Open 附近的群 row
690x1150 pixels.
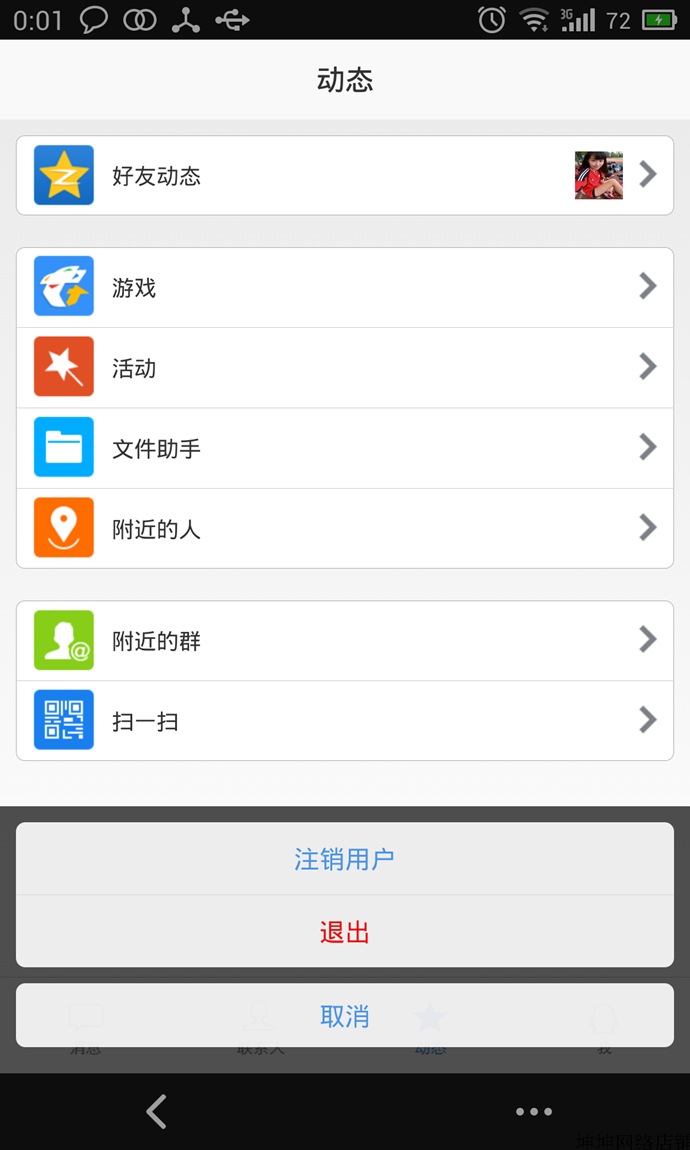pyautogui.click(x=344, y=640)
